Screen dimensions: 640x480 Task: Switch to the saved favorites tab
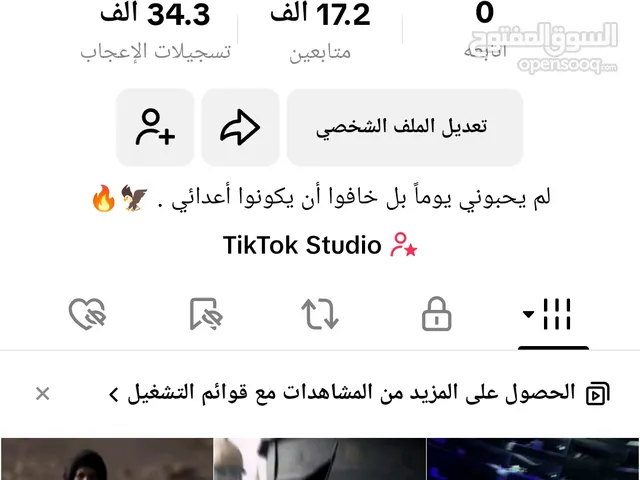pyautogui.click(x=205, y=315)
